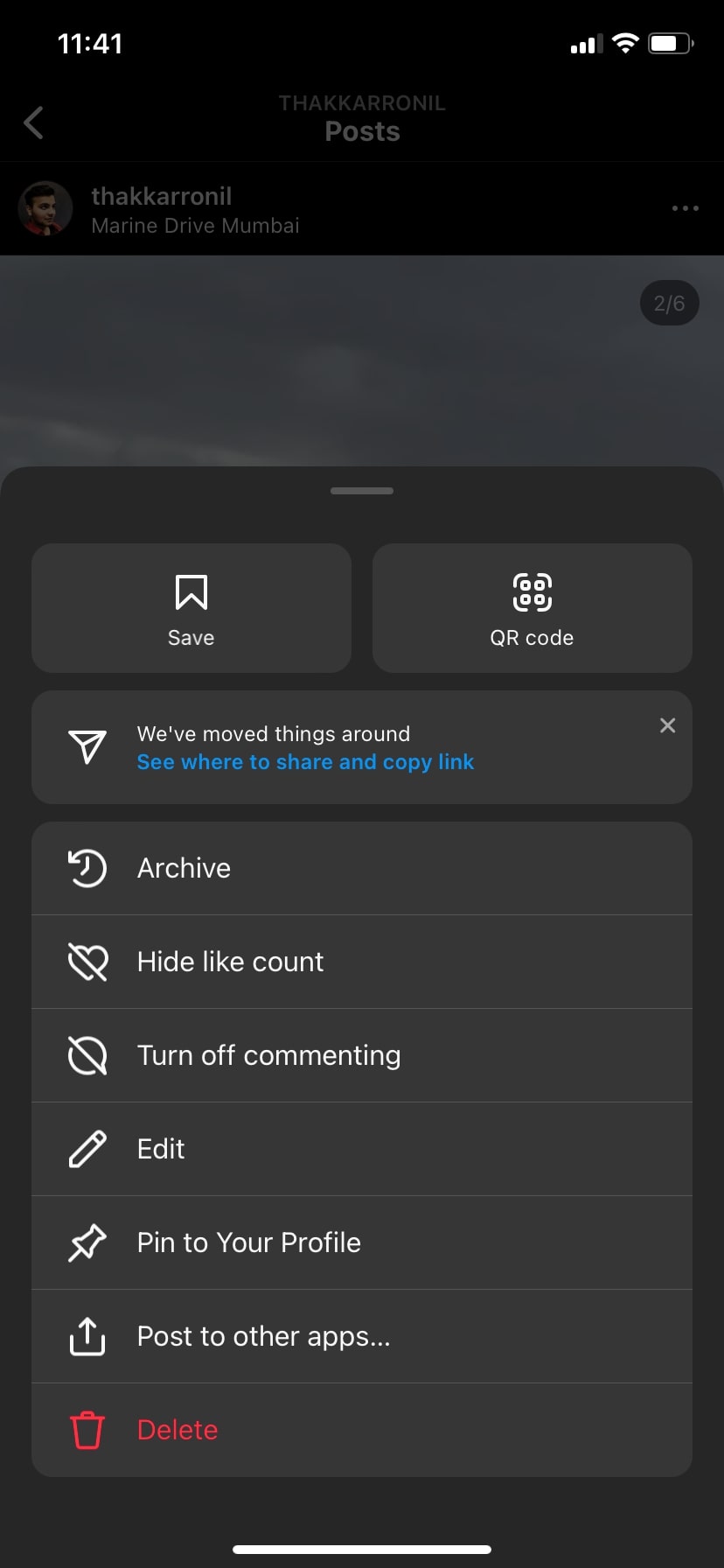Dismiss the 'We've moved things around' banner

[x=667, y=725]
